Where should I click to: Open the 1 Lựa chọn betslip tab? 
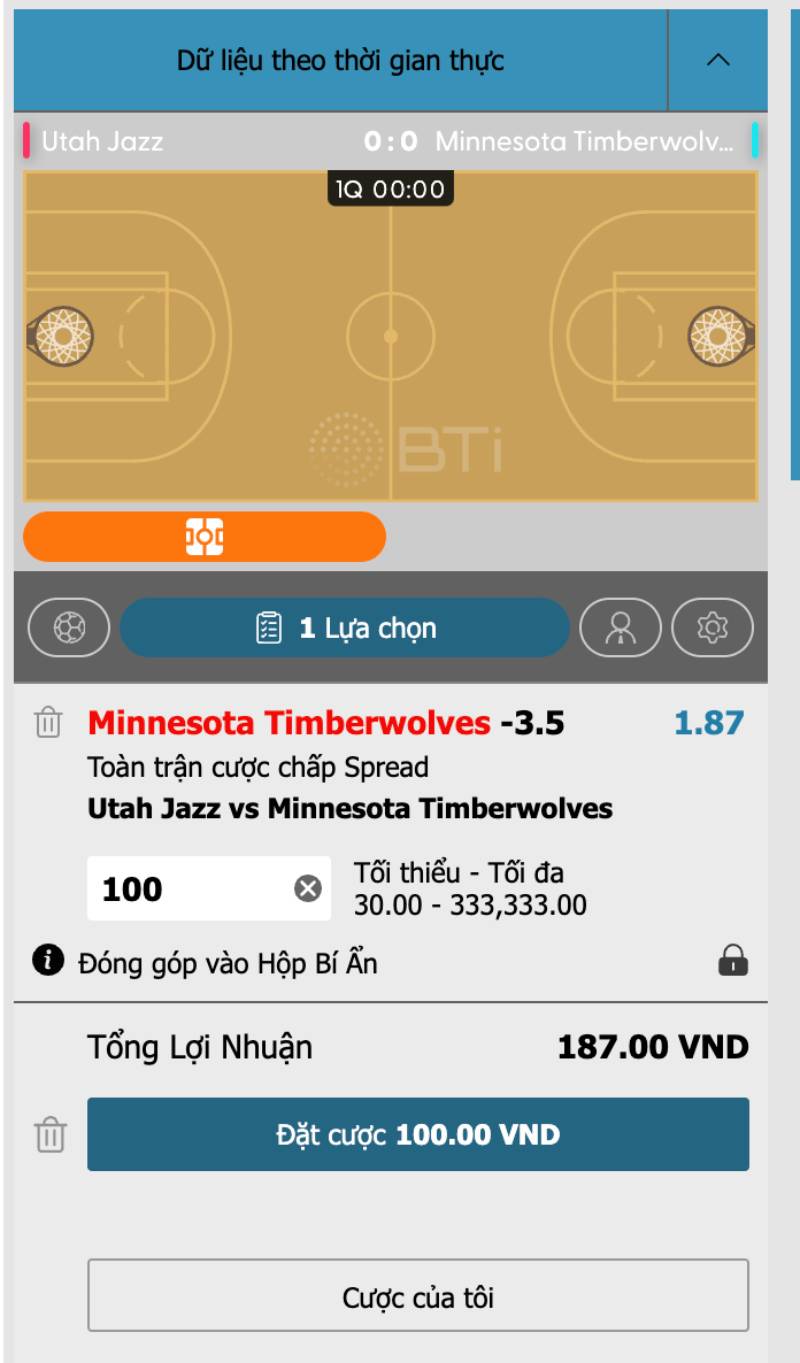pyautogui.click(x=345, y=628)
